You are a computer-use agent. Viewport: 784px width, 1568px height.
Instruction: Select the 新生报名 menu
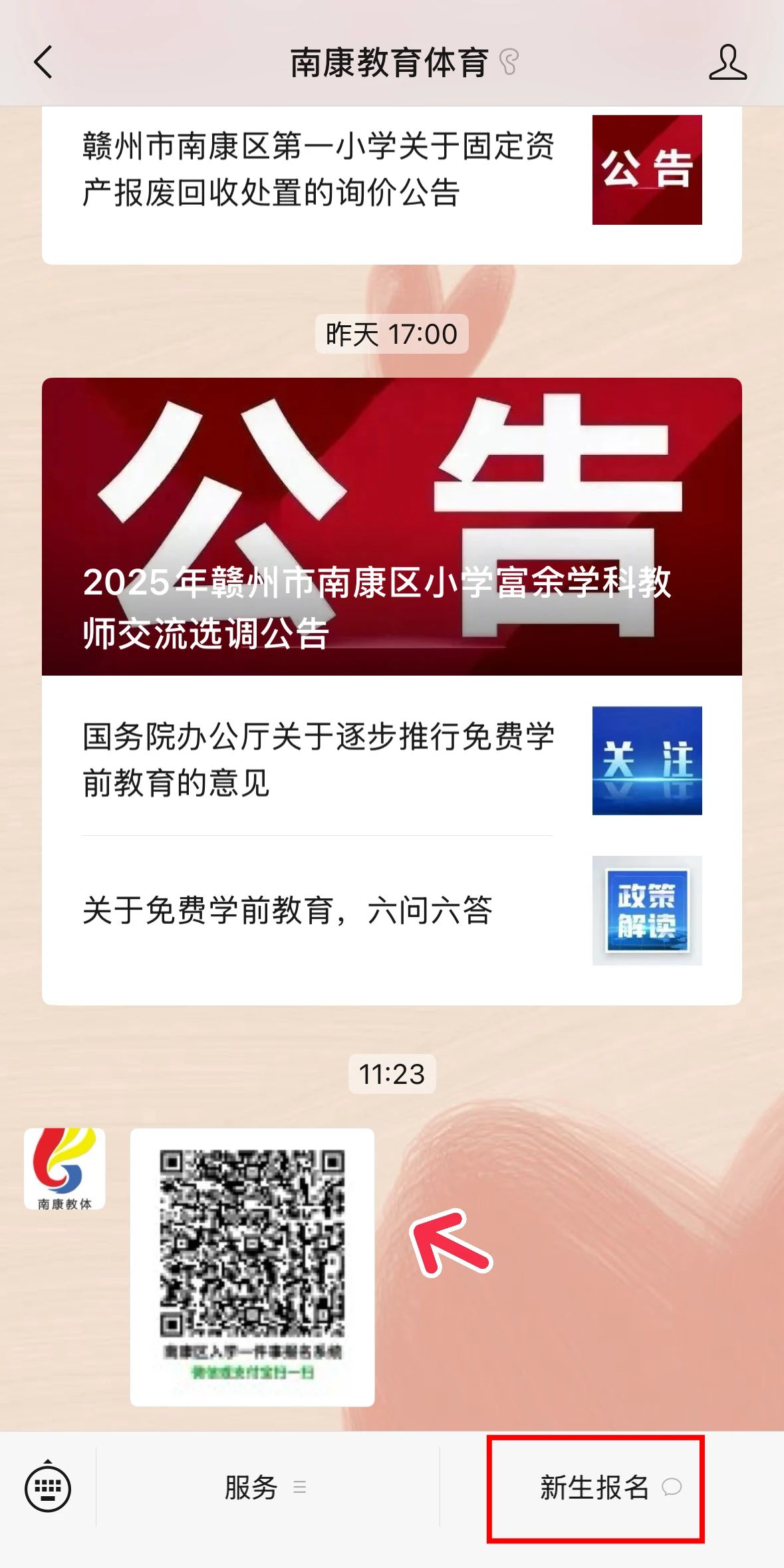pos(596,1488)
